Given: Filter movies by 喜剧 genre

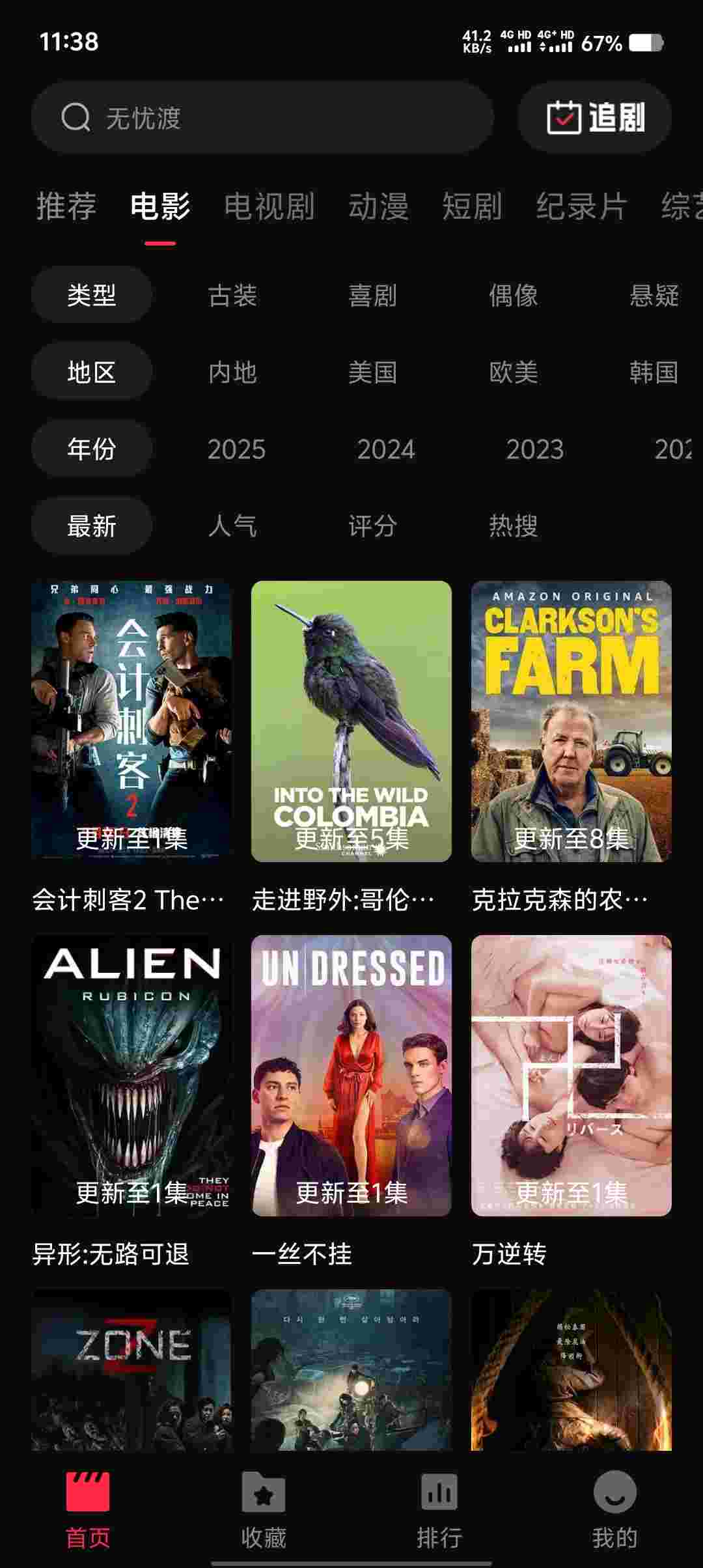Looking at the screenshot, I should 372,296.
